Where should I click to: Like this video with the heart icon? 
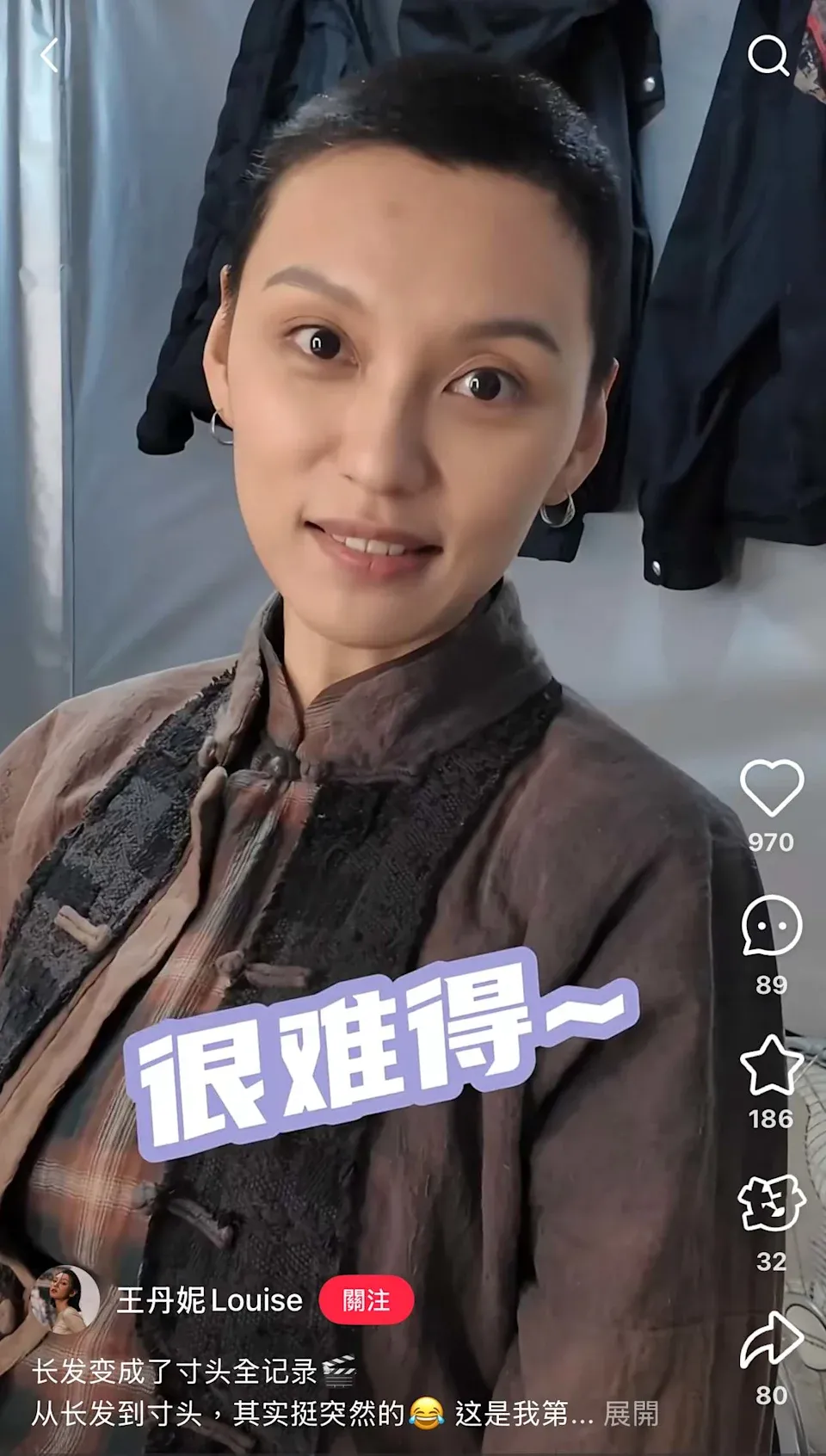point(771,787)
